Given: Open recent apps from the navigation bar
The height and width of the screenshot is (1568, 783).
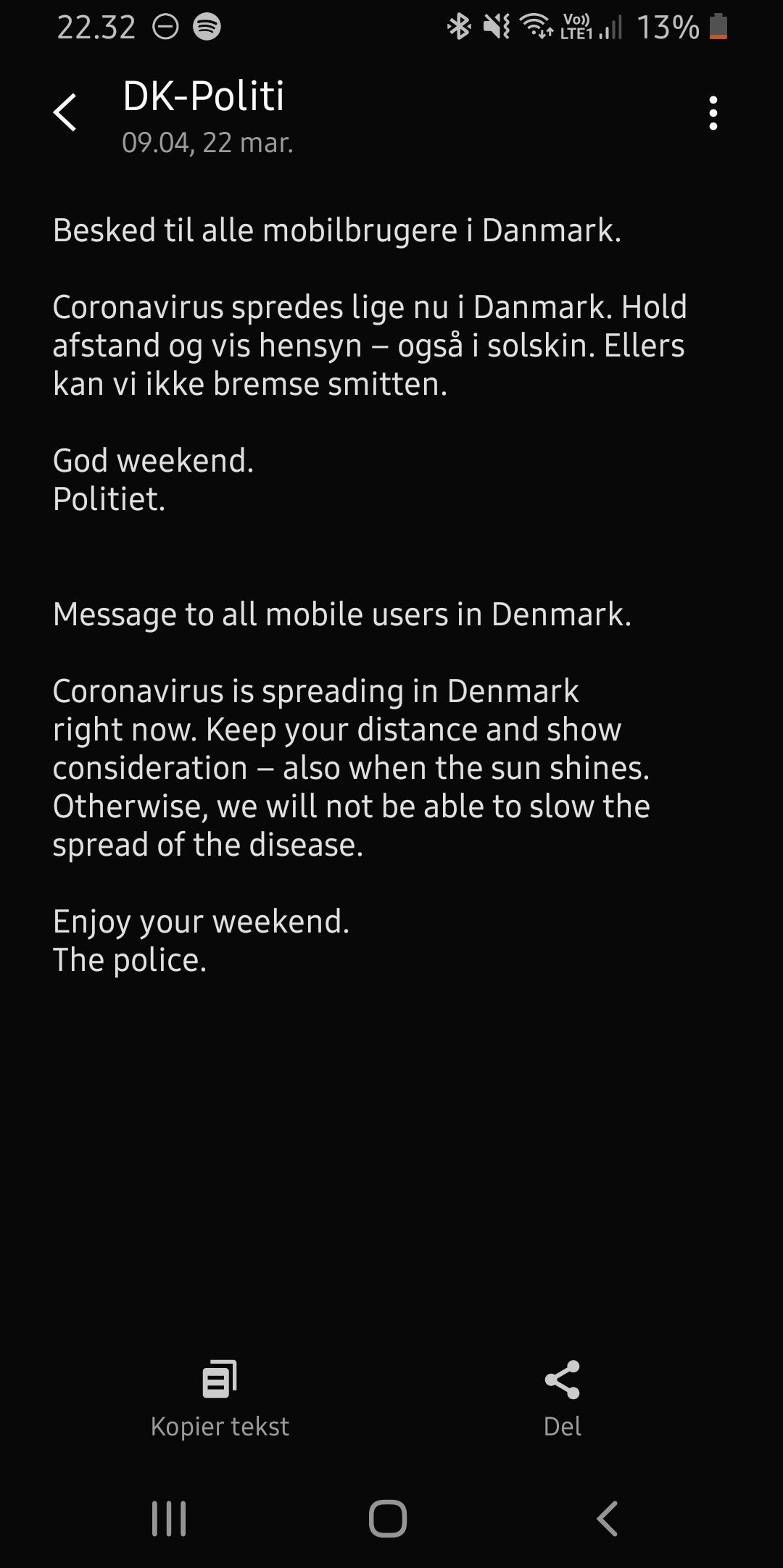Looking at the screenshot, I should click(169, 1519).
